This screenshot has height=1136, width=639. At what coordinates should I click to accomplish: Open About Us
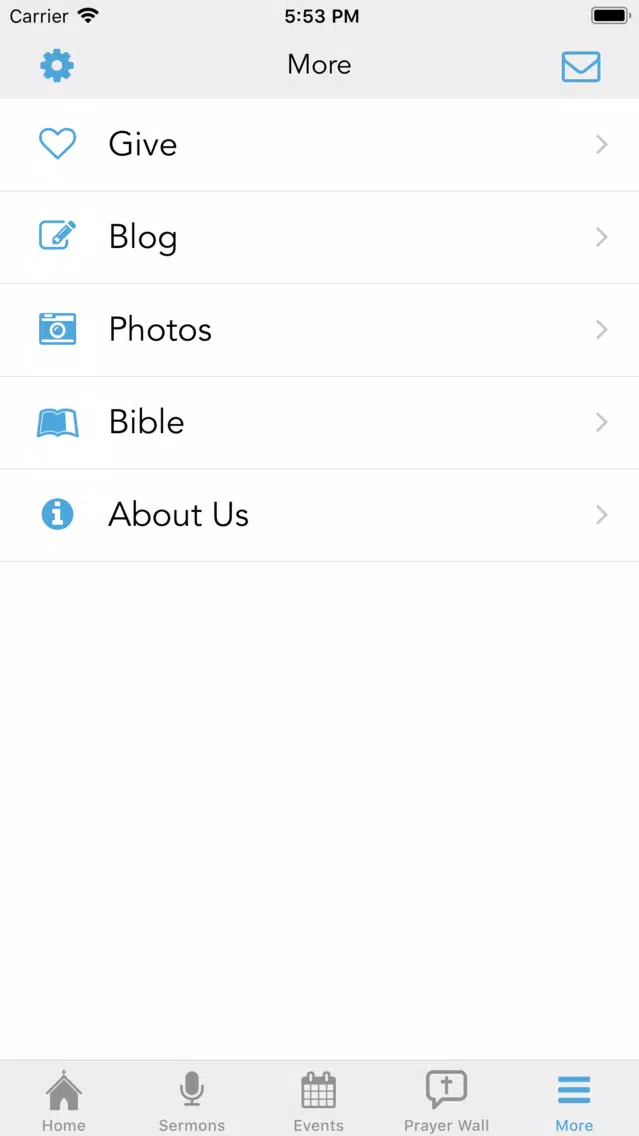[x=320, y=516]
